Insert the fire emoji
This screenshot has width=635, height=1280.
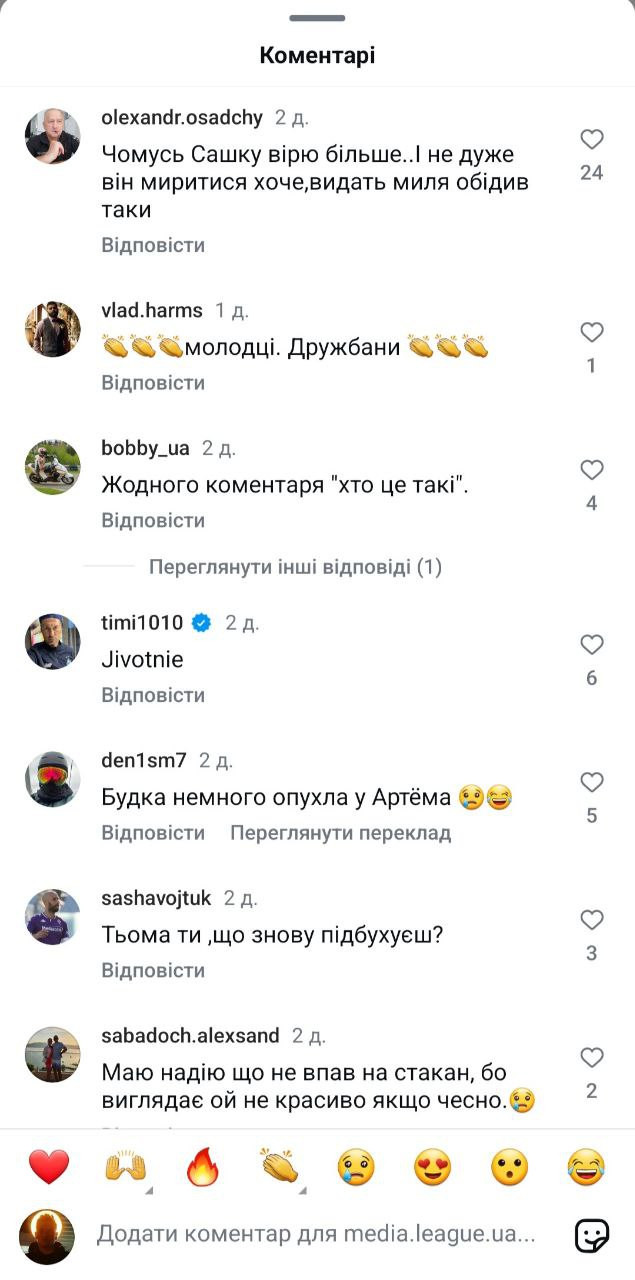[202, 1167]
